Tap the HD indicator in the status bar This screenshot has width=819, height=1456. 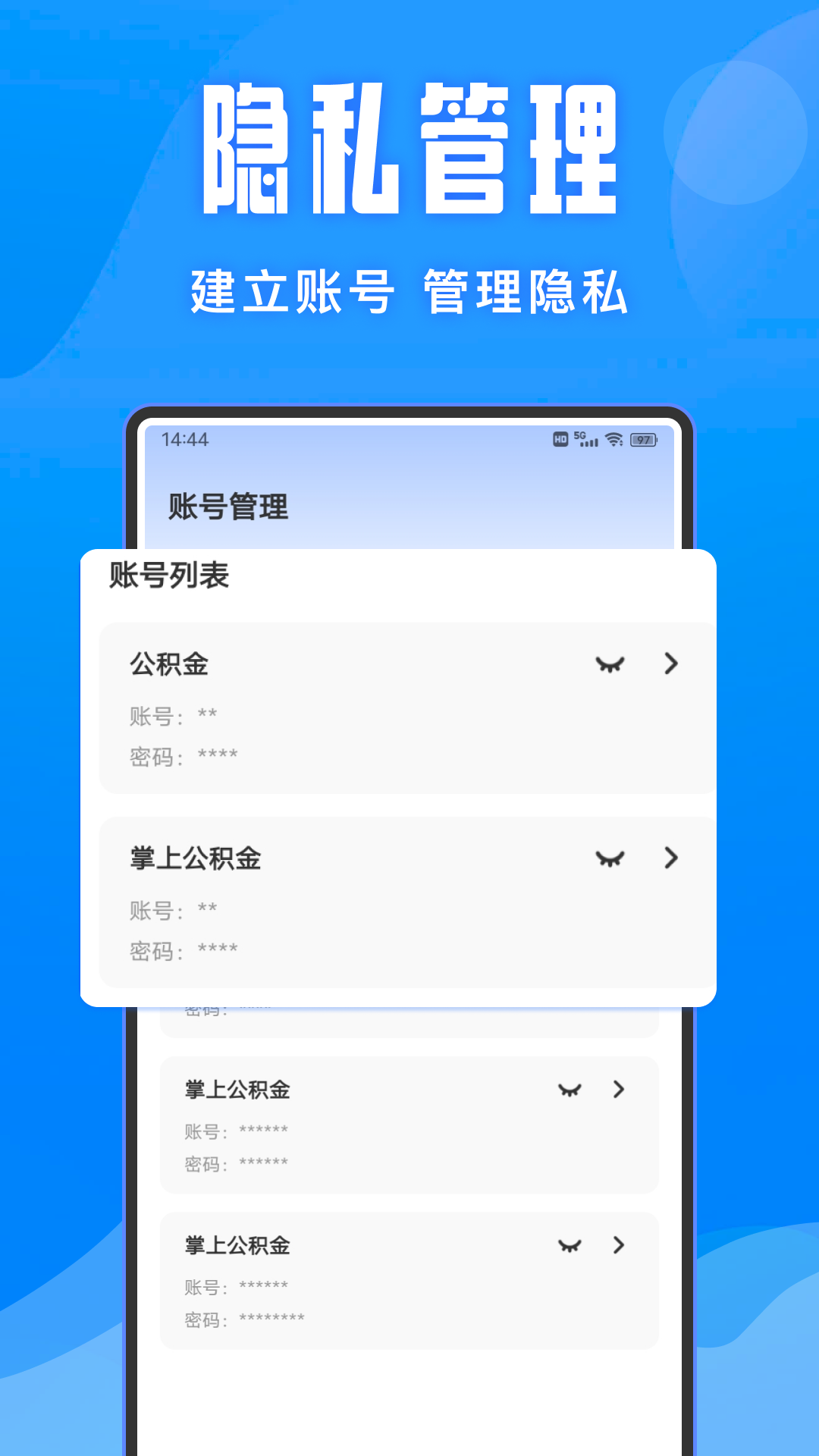[x=560, y=438]
